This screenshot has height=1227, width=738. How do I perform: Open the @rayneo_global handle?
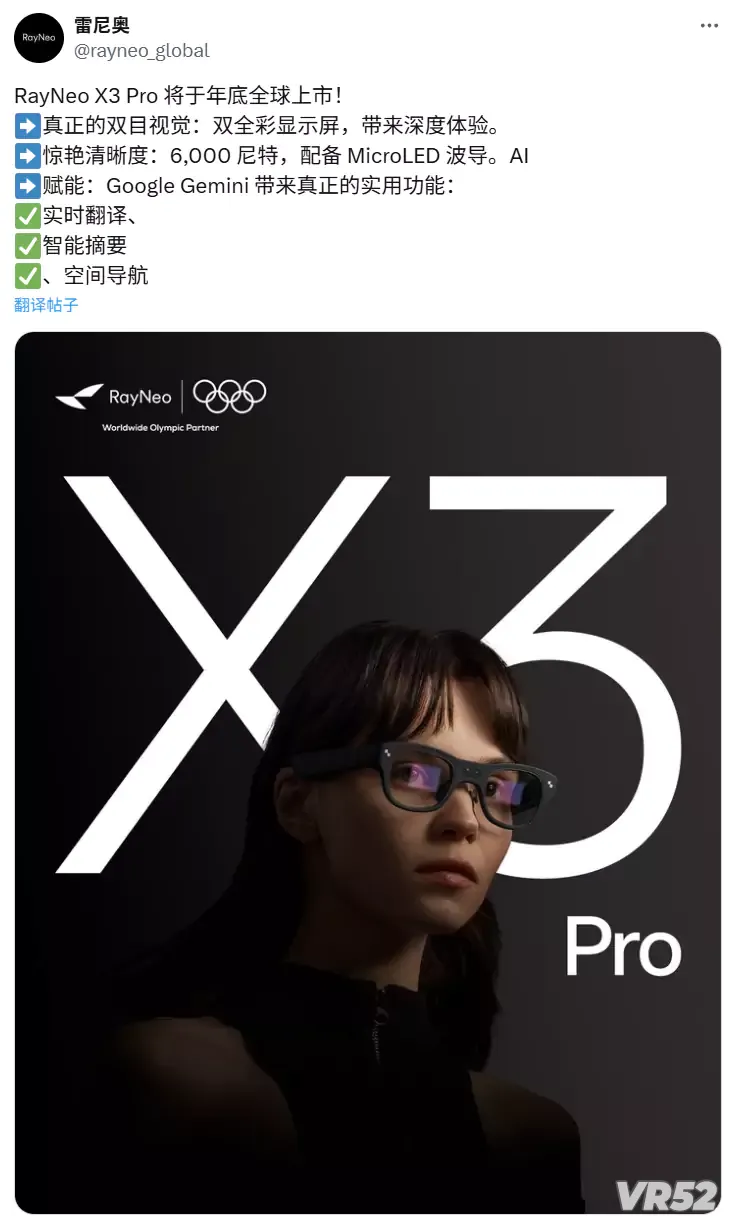(x=142, y=50)
